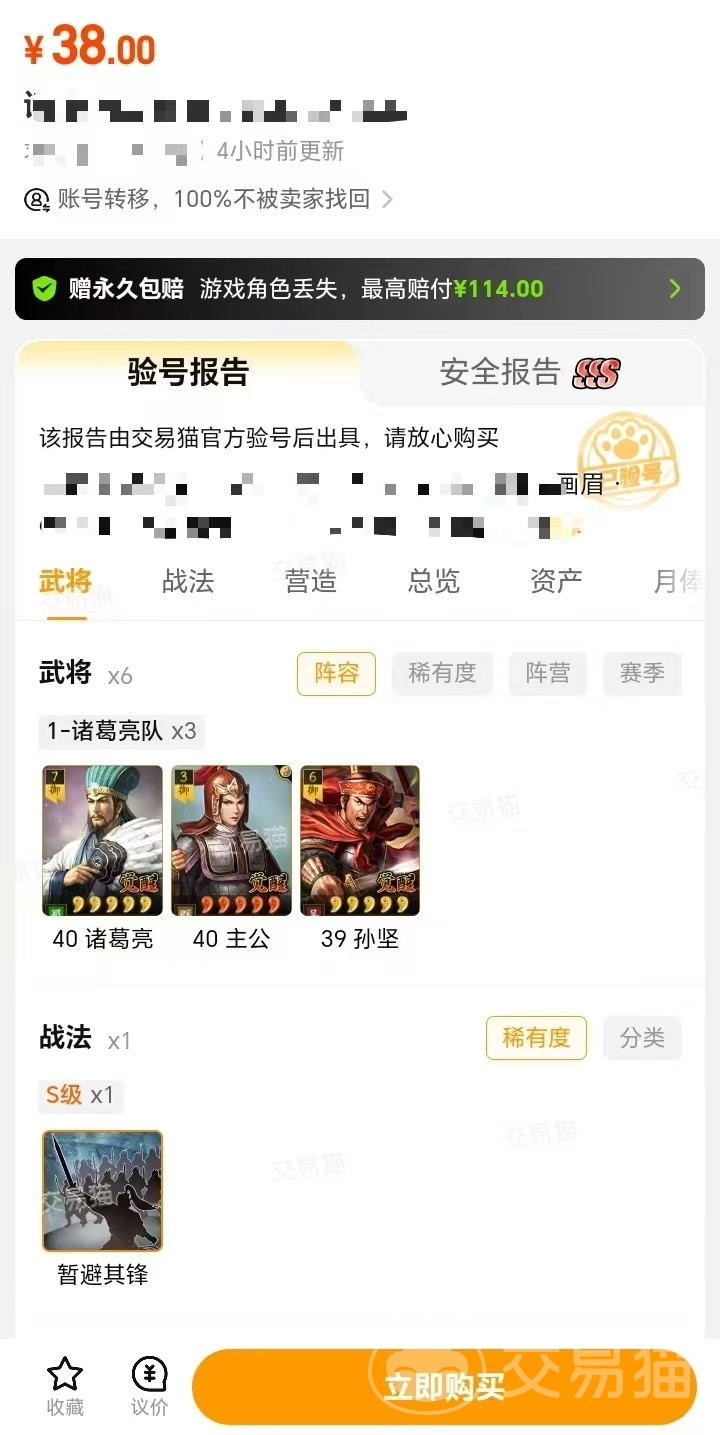This screenshot has width=720, height=1435.
Task: Open the 诸葛亮 general card
Action: [x=102, y=841]
